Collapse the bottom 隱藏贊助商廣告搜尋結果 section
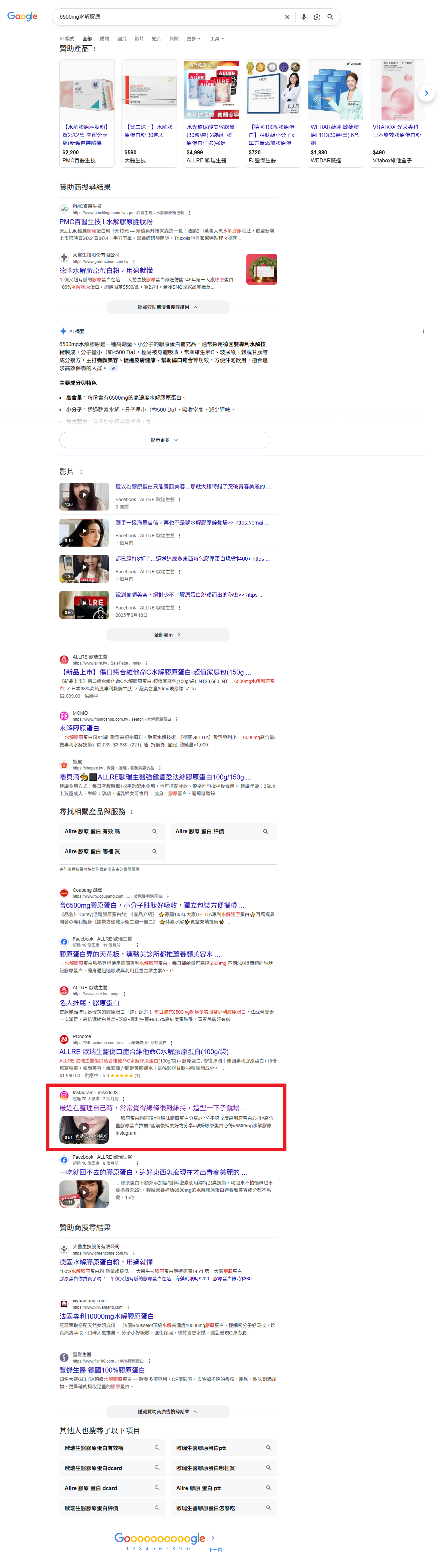441x1568 pixels. pyautogui.click(x=167, y=1412)
